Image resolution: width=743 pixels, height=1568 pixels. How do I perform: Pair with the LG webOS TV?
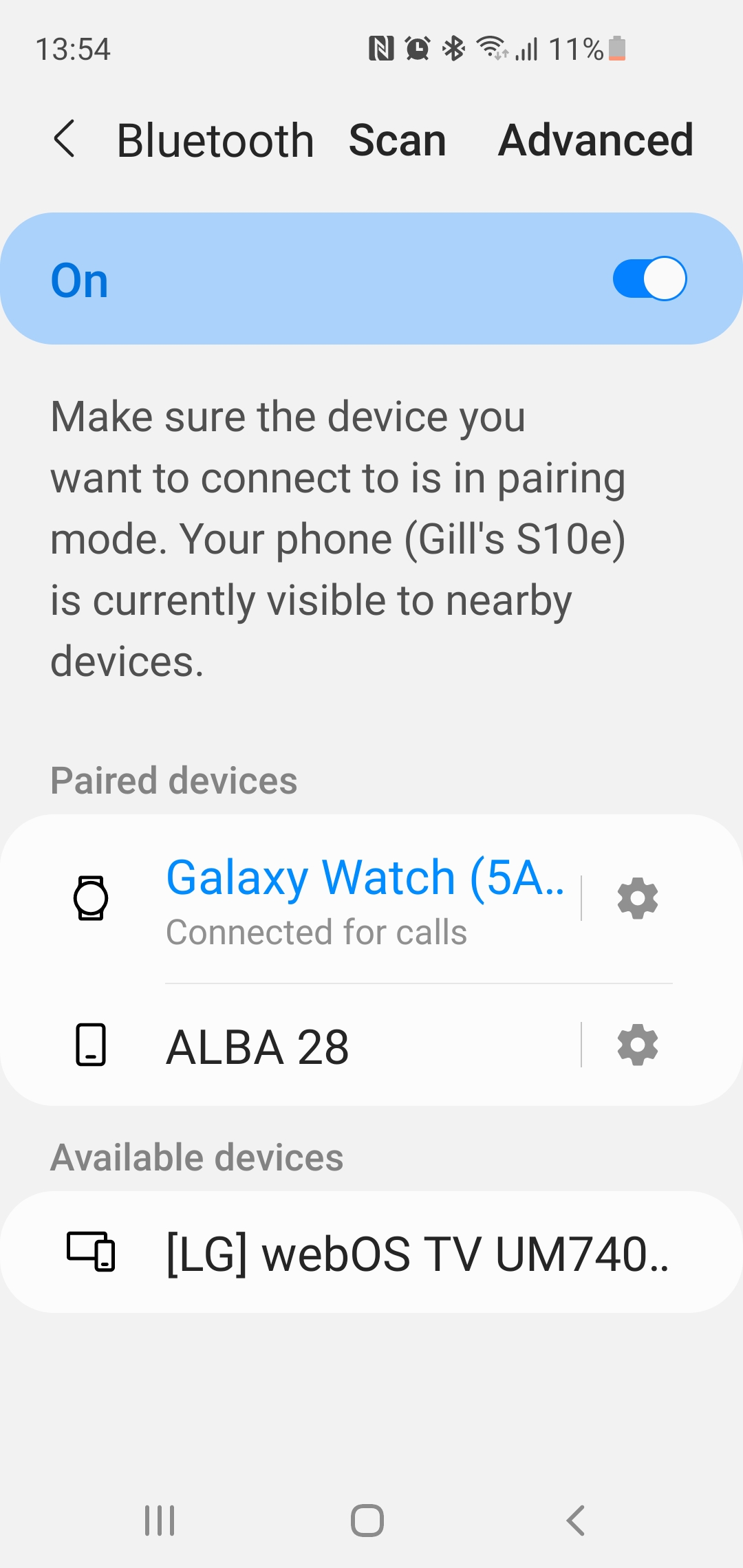[x=371, y=1252]
